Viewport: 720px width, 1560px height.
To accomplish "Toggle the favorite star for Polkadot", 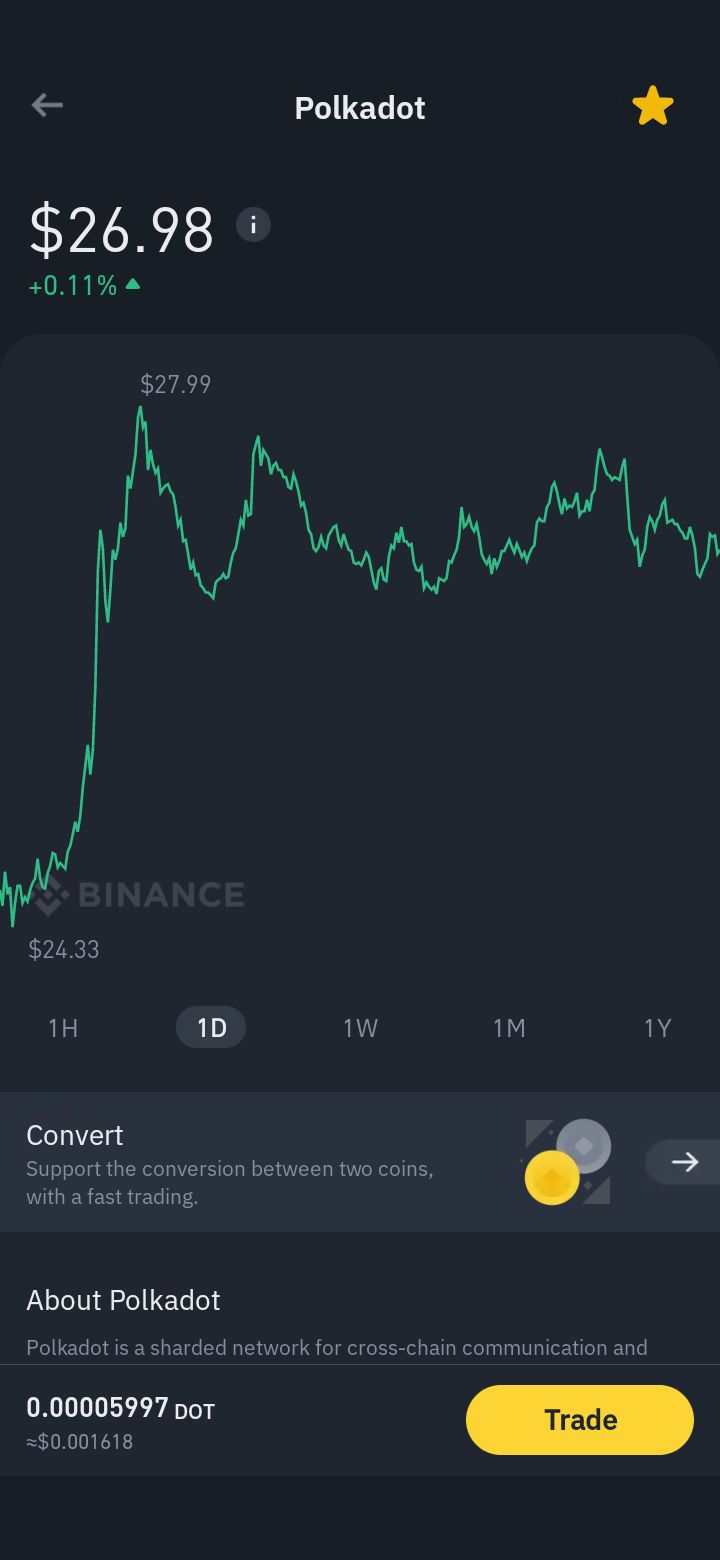I will [x=653, y=106].
